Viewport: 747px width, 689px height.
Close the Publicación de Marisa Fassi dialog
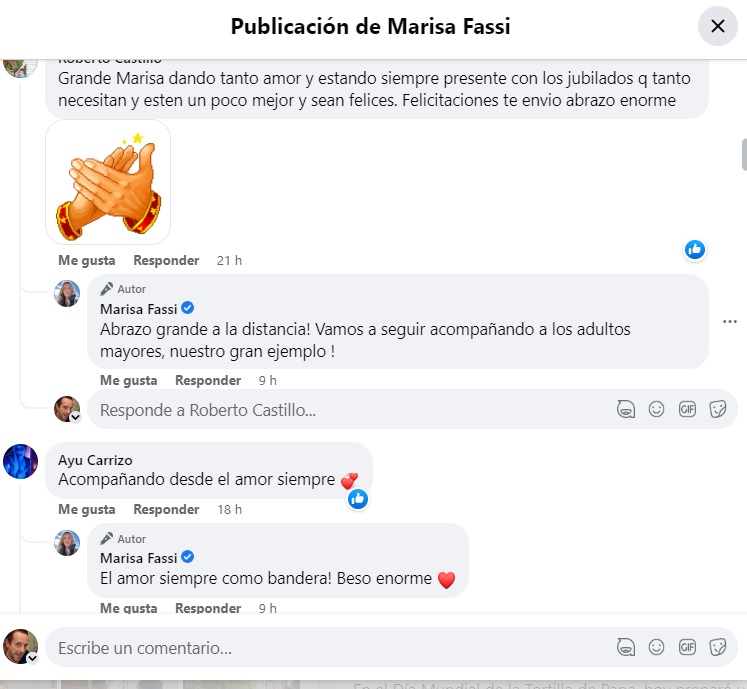[717, 27]
